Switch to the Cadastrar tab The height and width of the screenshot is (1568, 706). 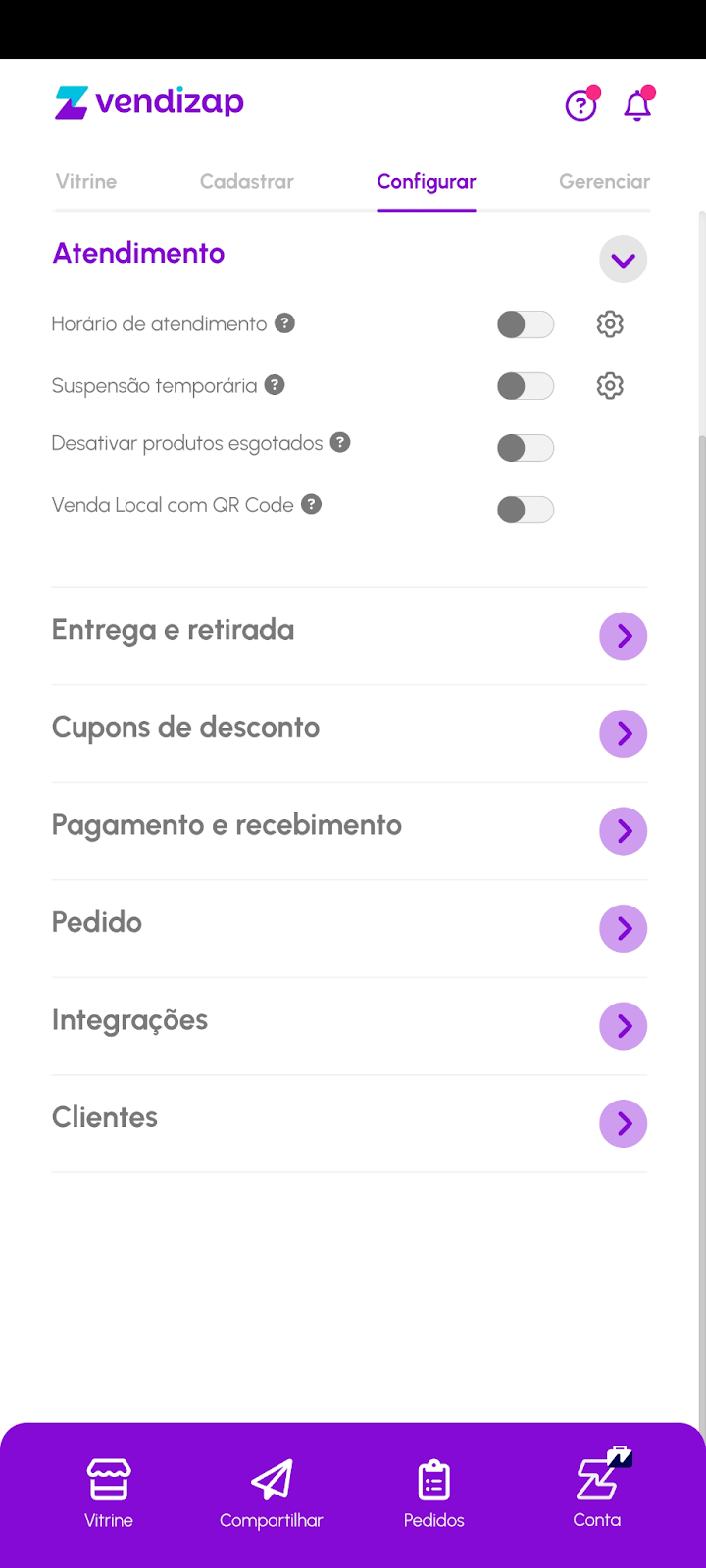(247, 181)
